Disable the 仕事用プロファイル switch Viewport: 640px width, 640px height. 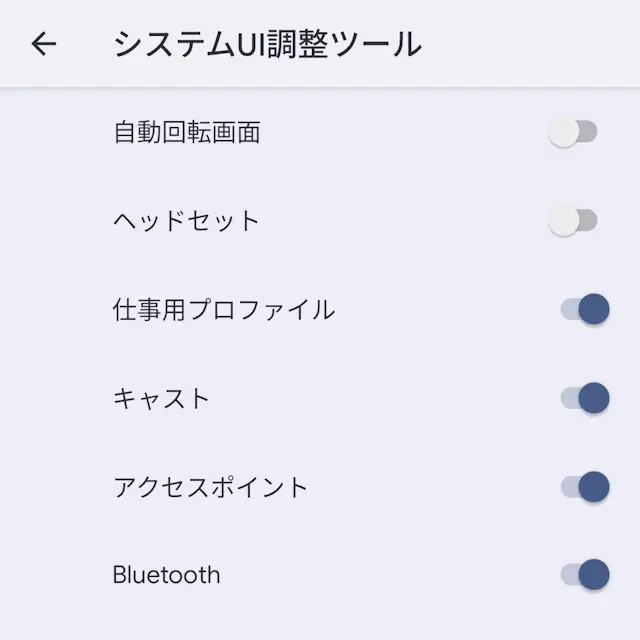coord(585,309)
